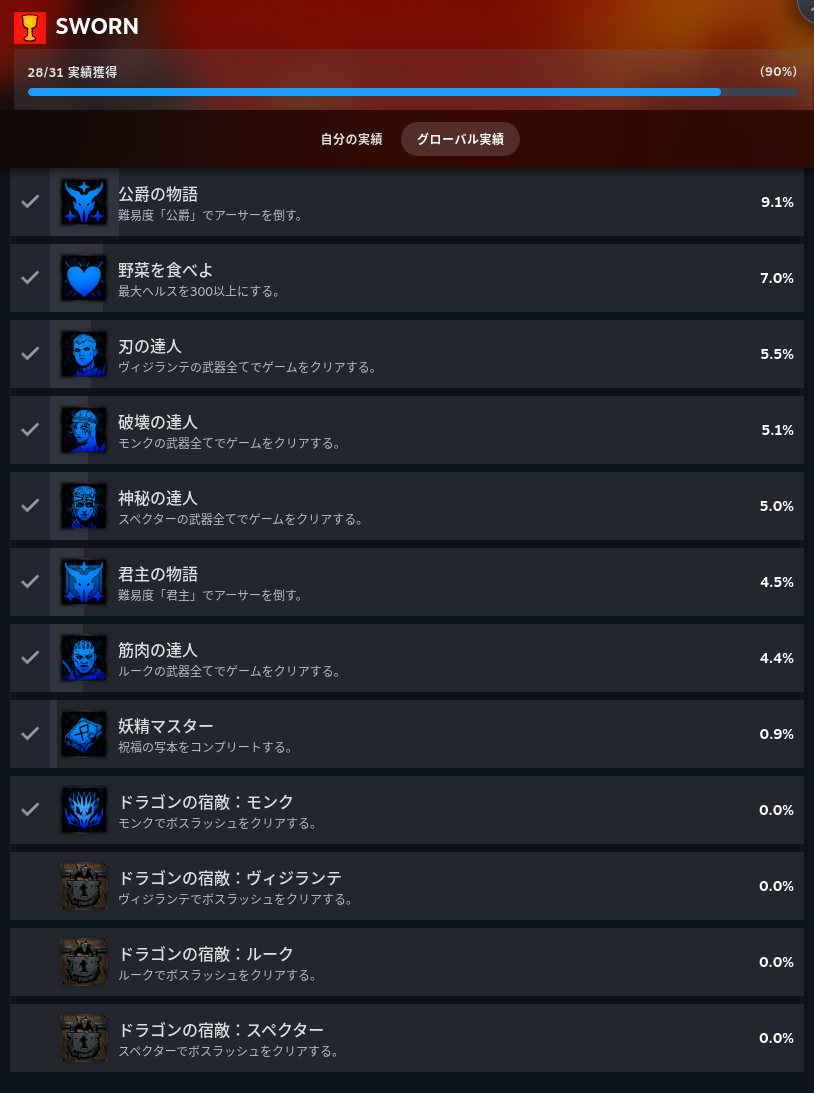Select the グローバル実績 tab
Screen dimensions: 814x1093
tap(460, 140)
